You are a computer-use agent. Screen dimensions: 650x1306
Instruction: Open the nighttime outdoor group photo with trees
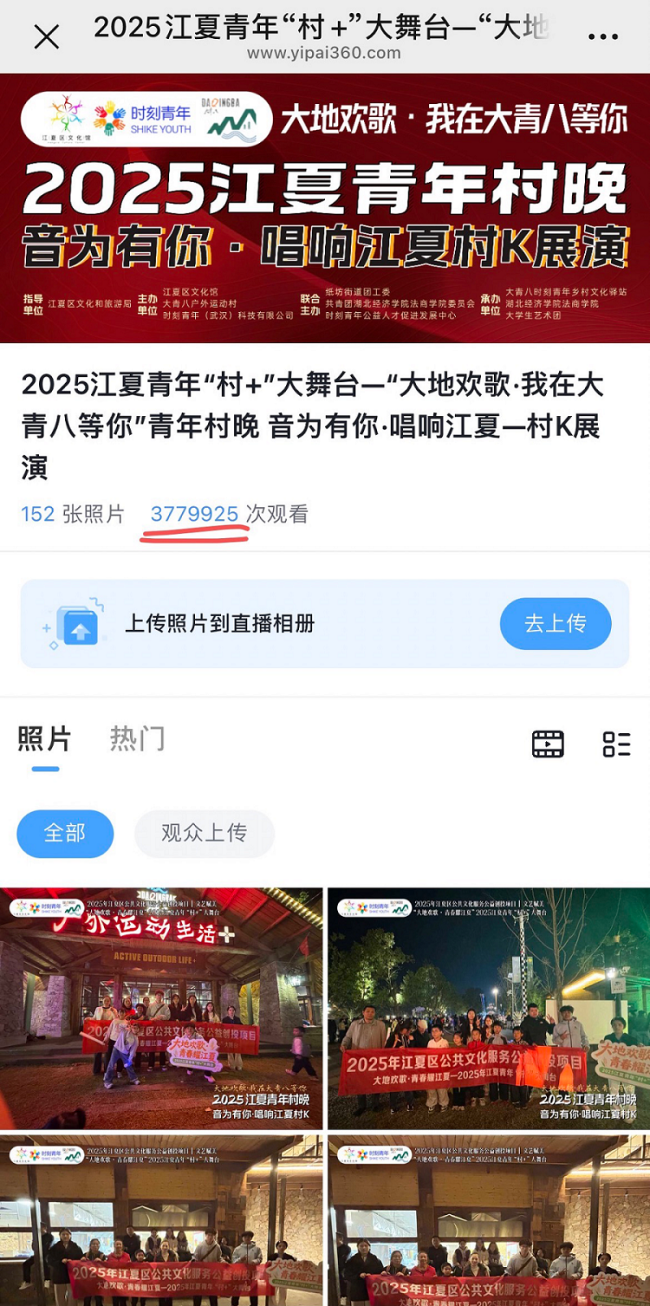pos(488,1008)
